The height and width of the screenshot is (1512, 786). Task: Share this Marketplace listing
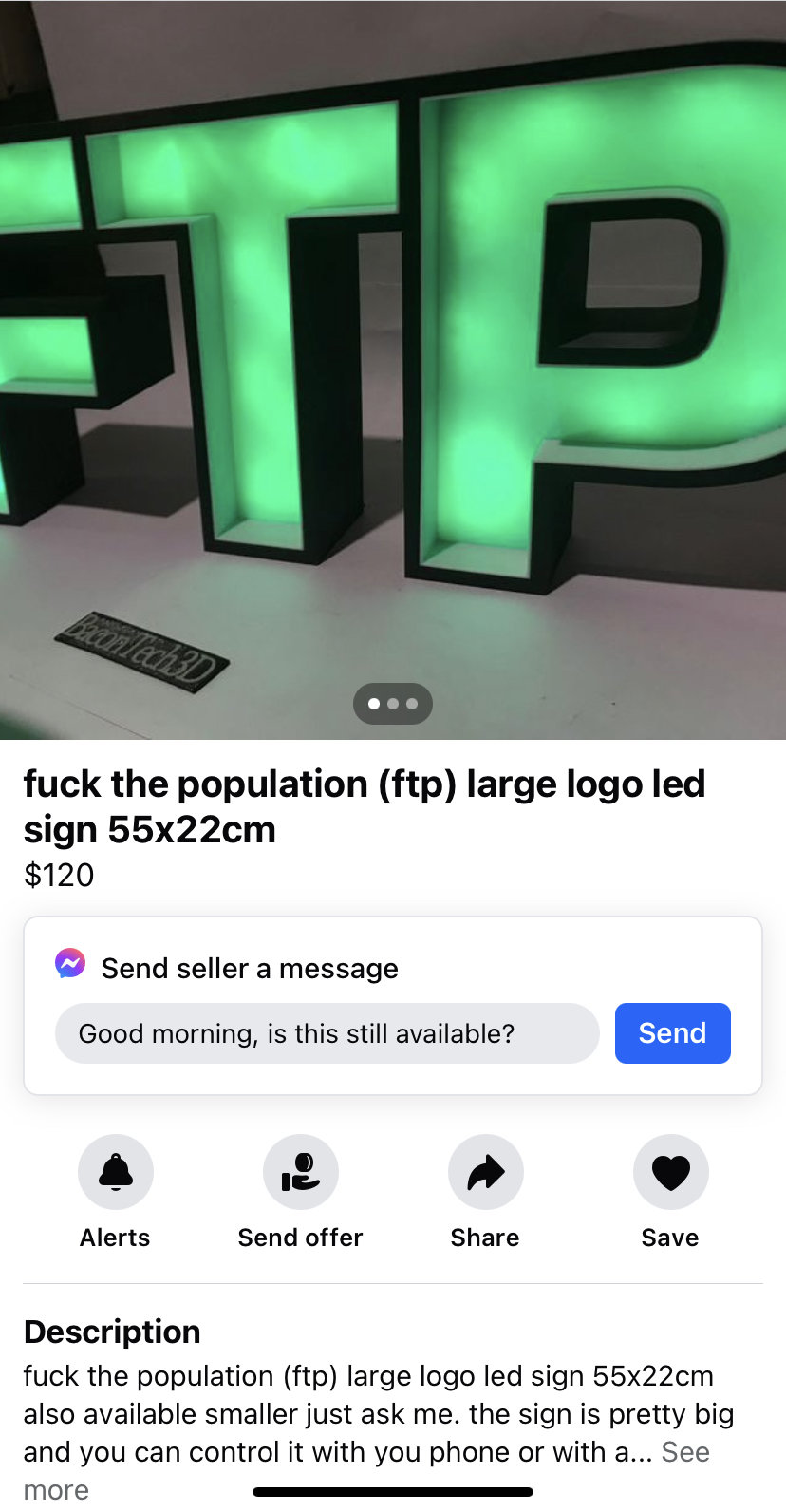click(485, 1172)
